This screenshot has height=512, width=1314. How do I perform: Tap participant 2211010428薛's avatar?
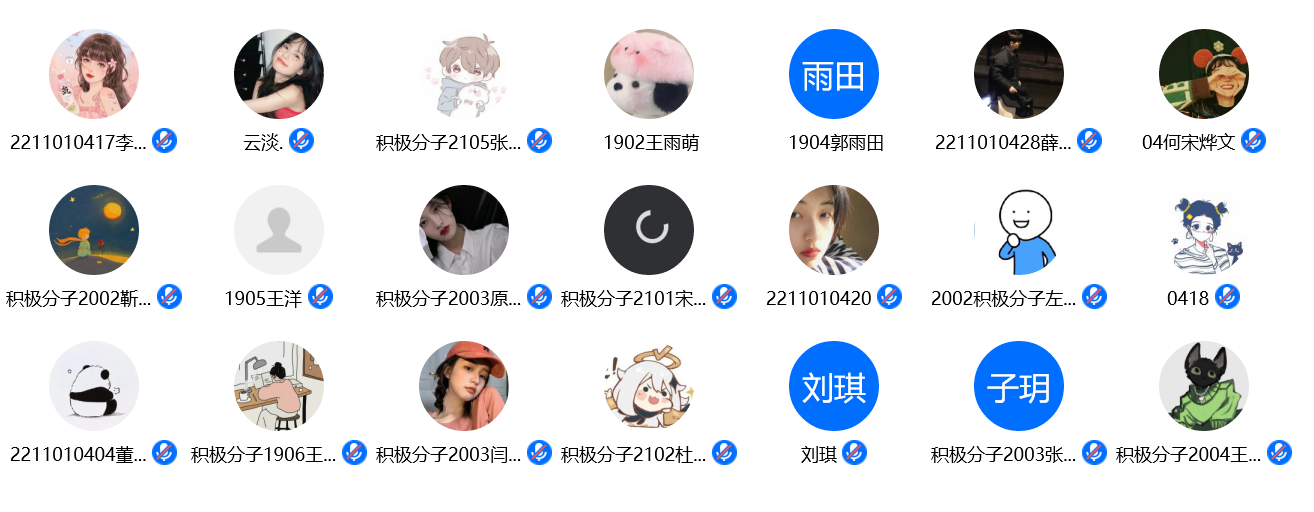[x=1019, y=74]
